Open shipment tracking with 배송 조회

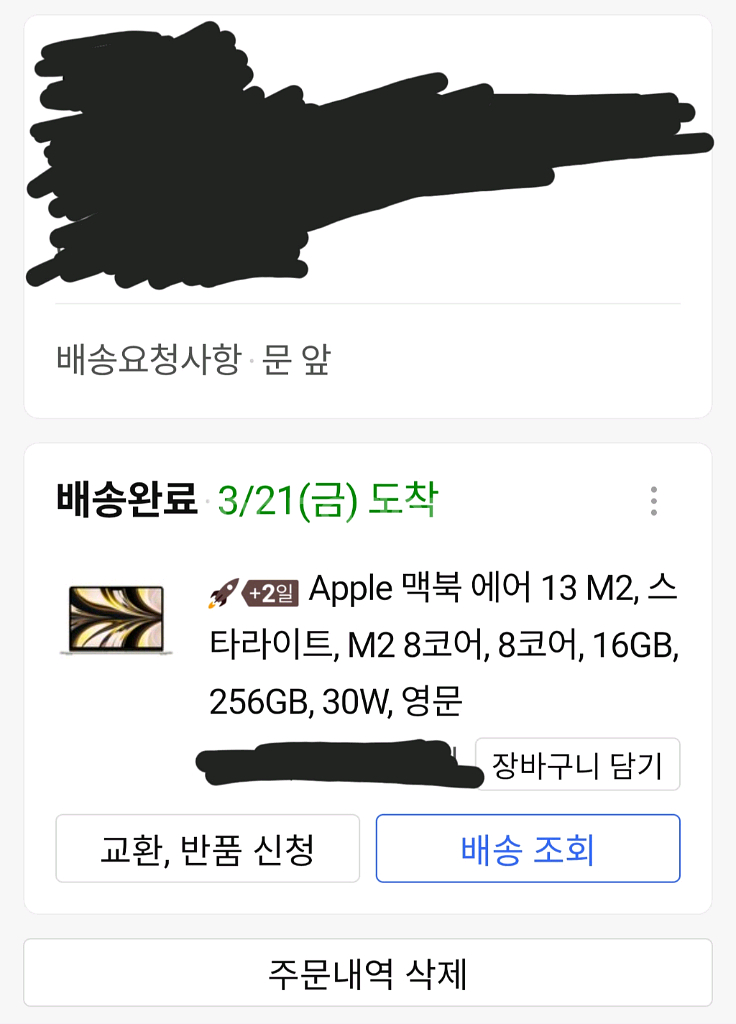click(x=527, y=849)
